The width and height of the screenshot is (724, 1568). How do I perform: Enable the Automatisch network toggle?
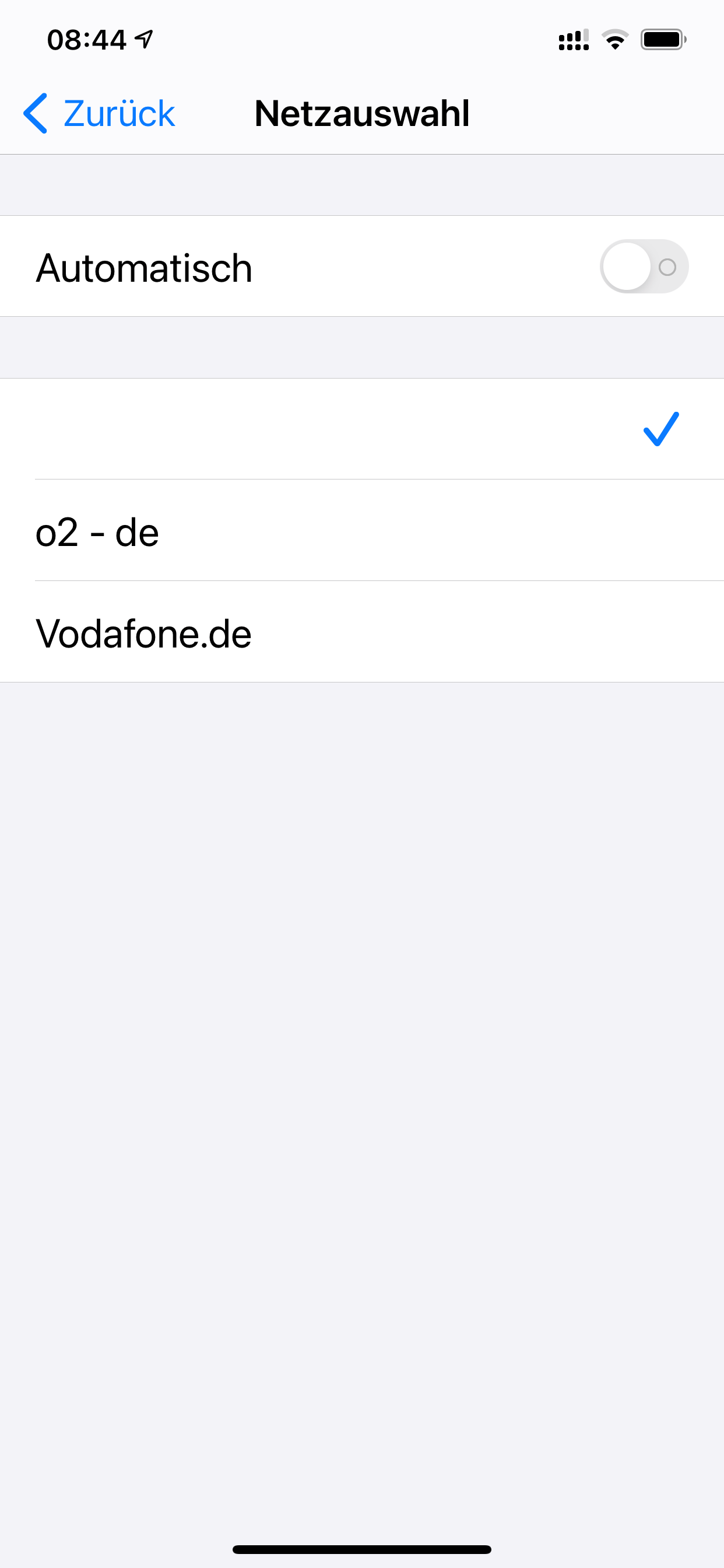pos(643,267)
